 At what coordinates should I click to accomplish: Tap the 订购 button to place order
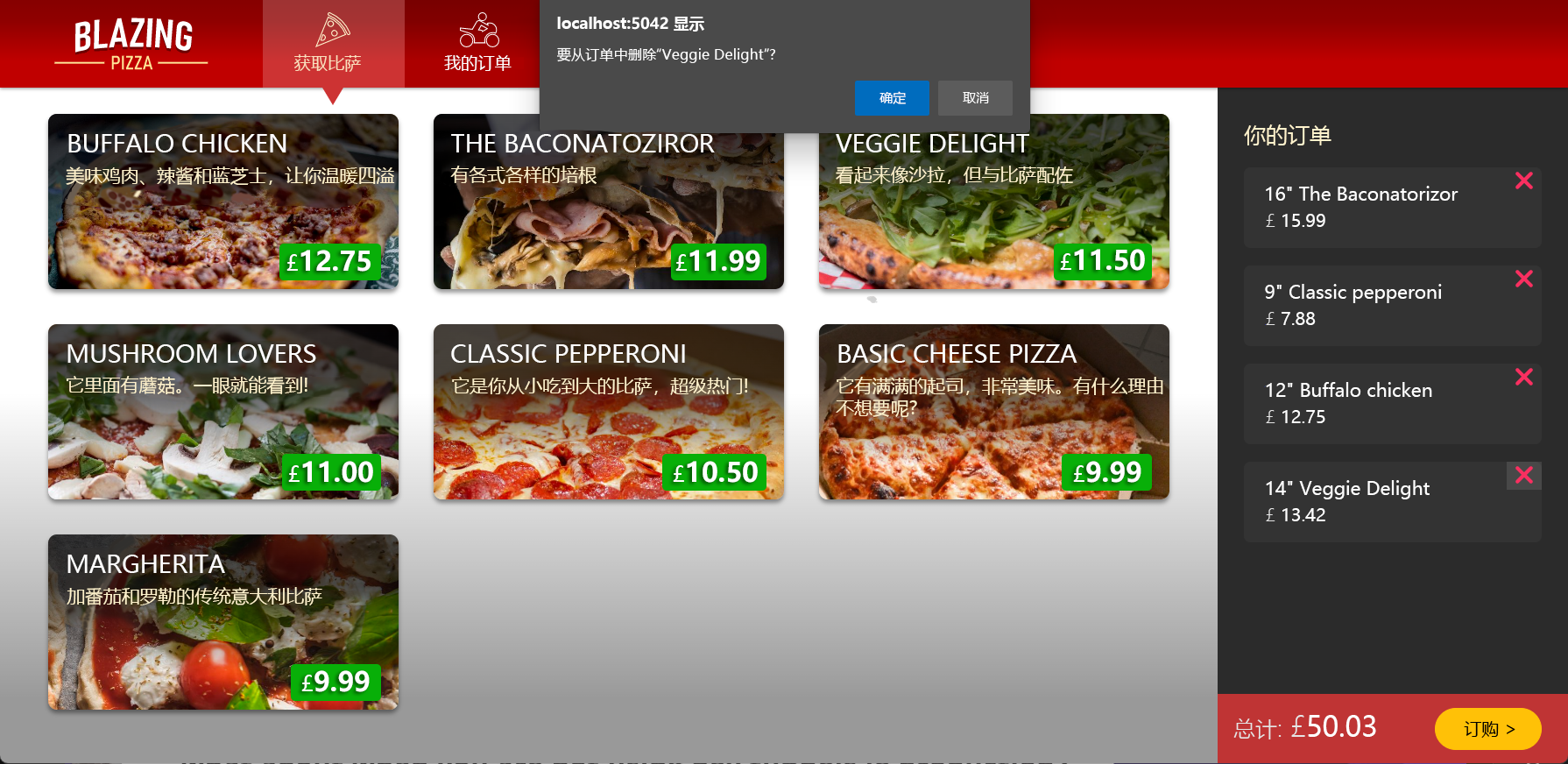1487,729
